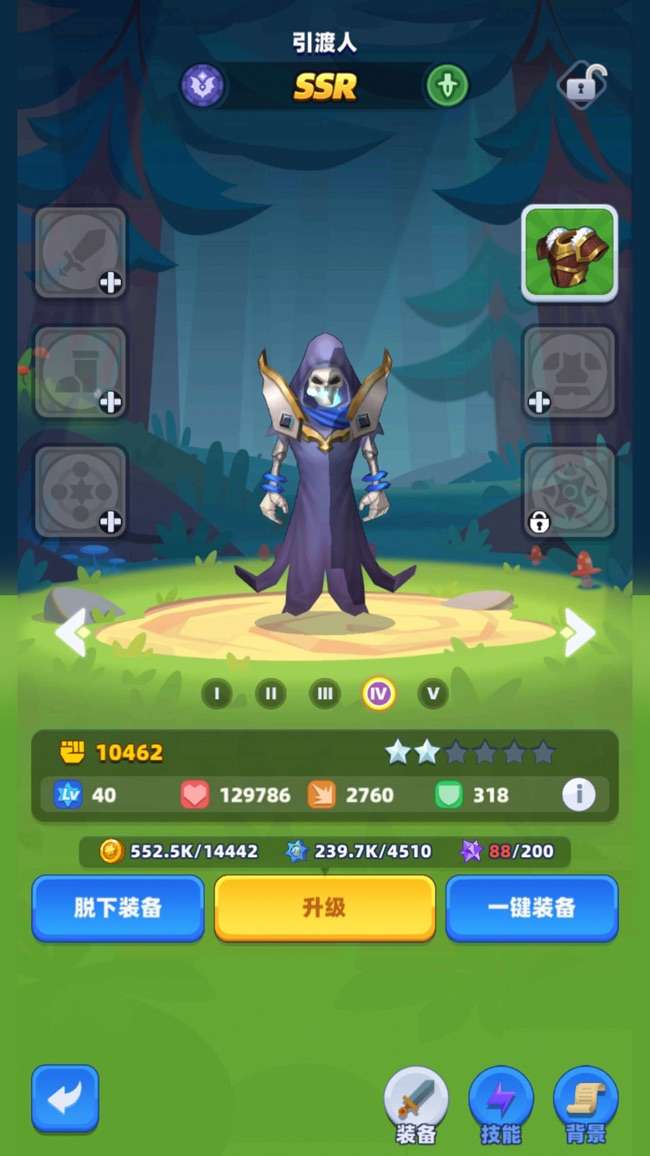Tap 脱下装备 to unequip gear
Viewport: 650px width, 1156px height.
[118, 908]
